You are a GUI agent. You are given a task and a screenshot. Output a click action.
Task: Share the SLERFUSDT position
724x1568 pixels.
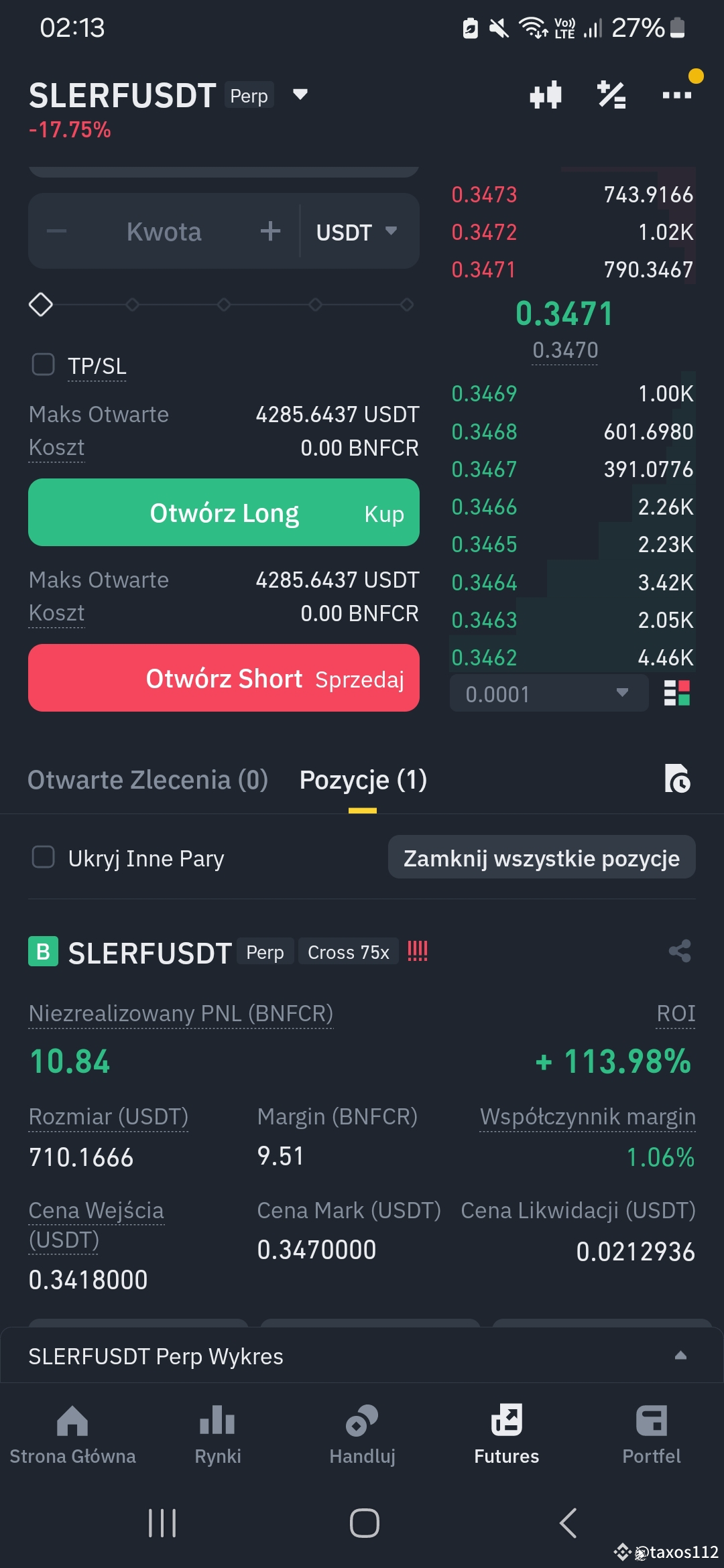(x=678, y=952)
